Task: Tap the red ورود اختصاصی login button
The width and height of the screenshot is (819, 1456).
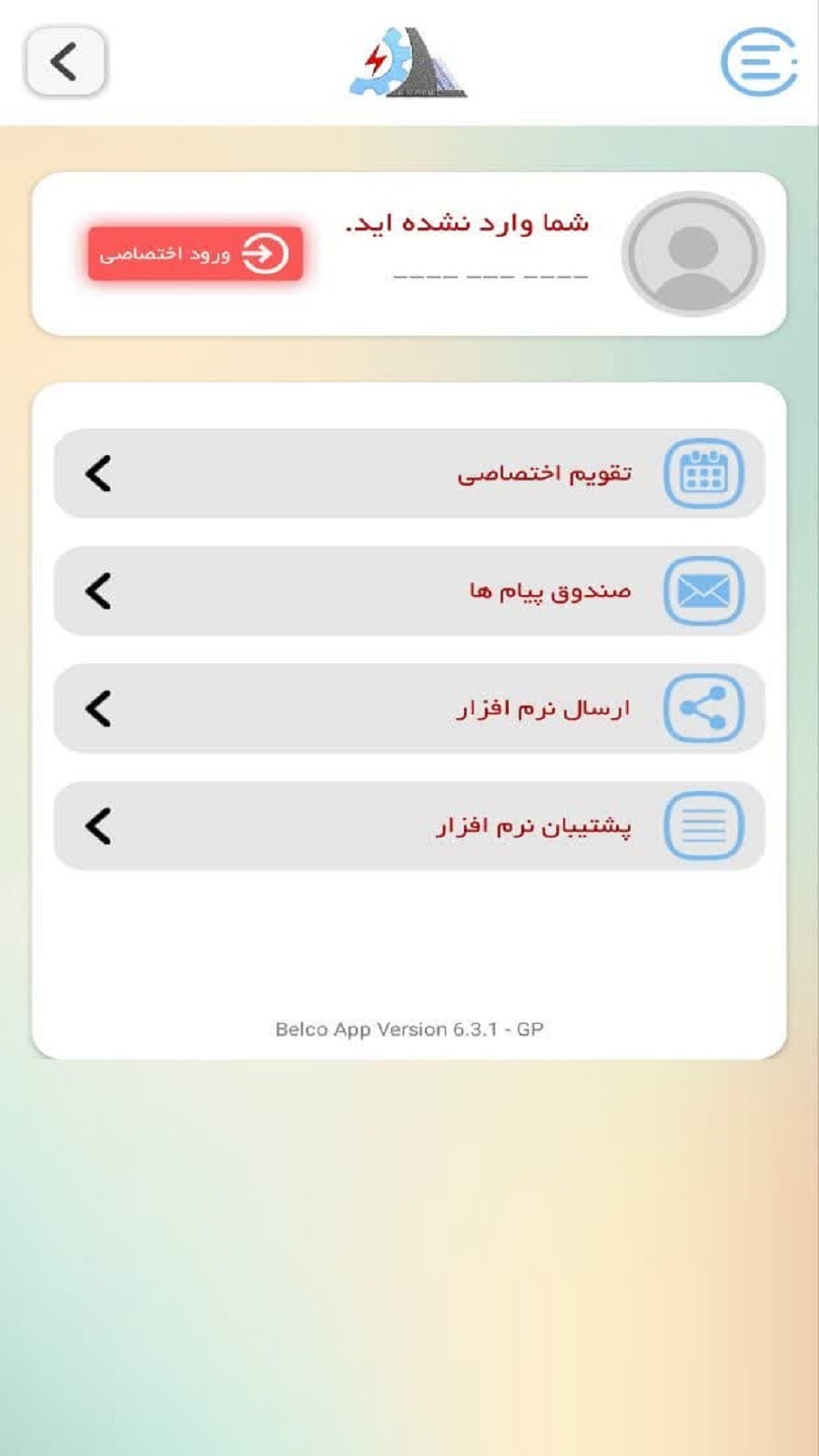Action: click(x=195, y=253)
